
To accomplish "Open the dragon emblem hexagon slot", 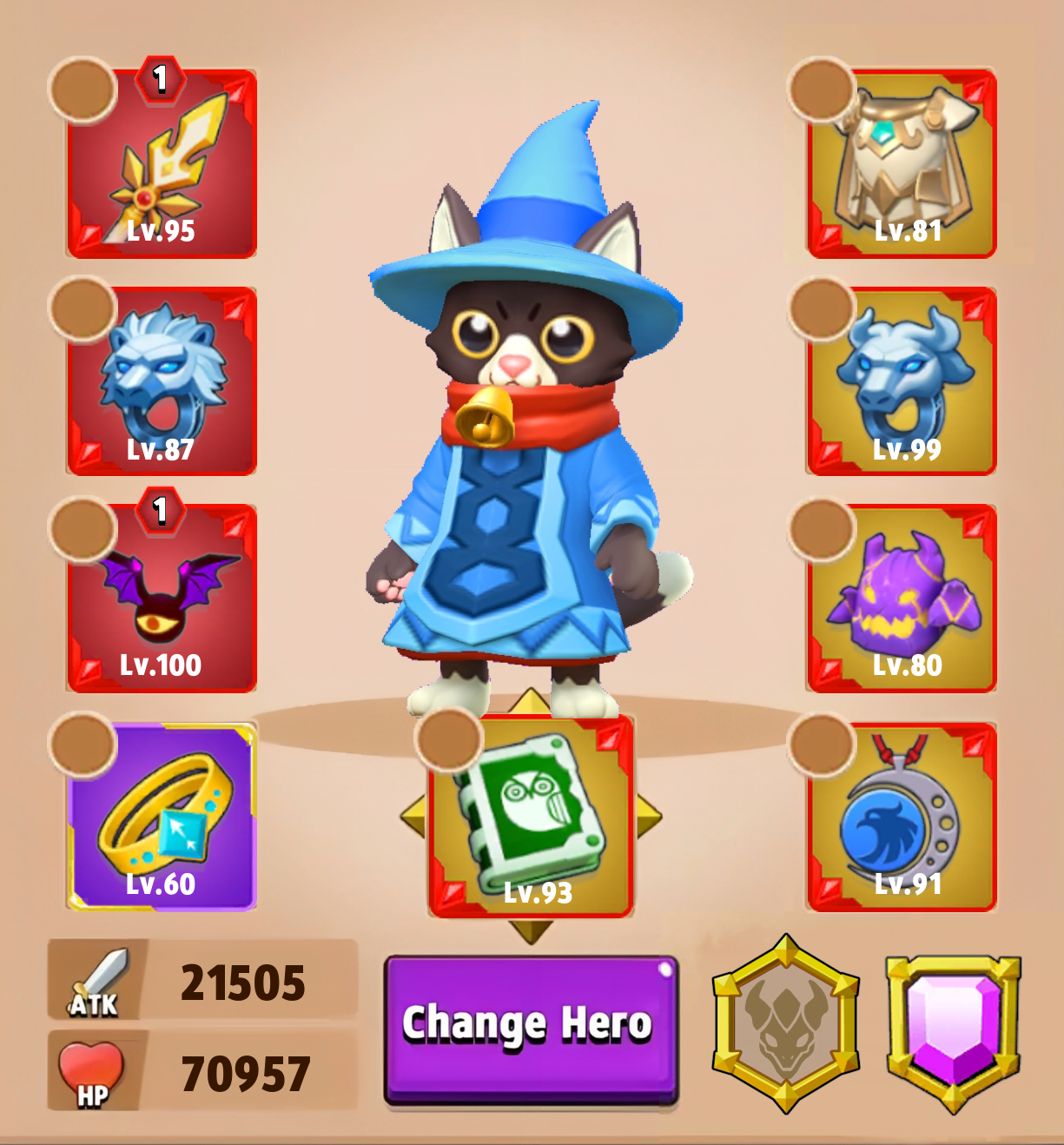I will [x=785, y=1025].
